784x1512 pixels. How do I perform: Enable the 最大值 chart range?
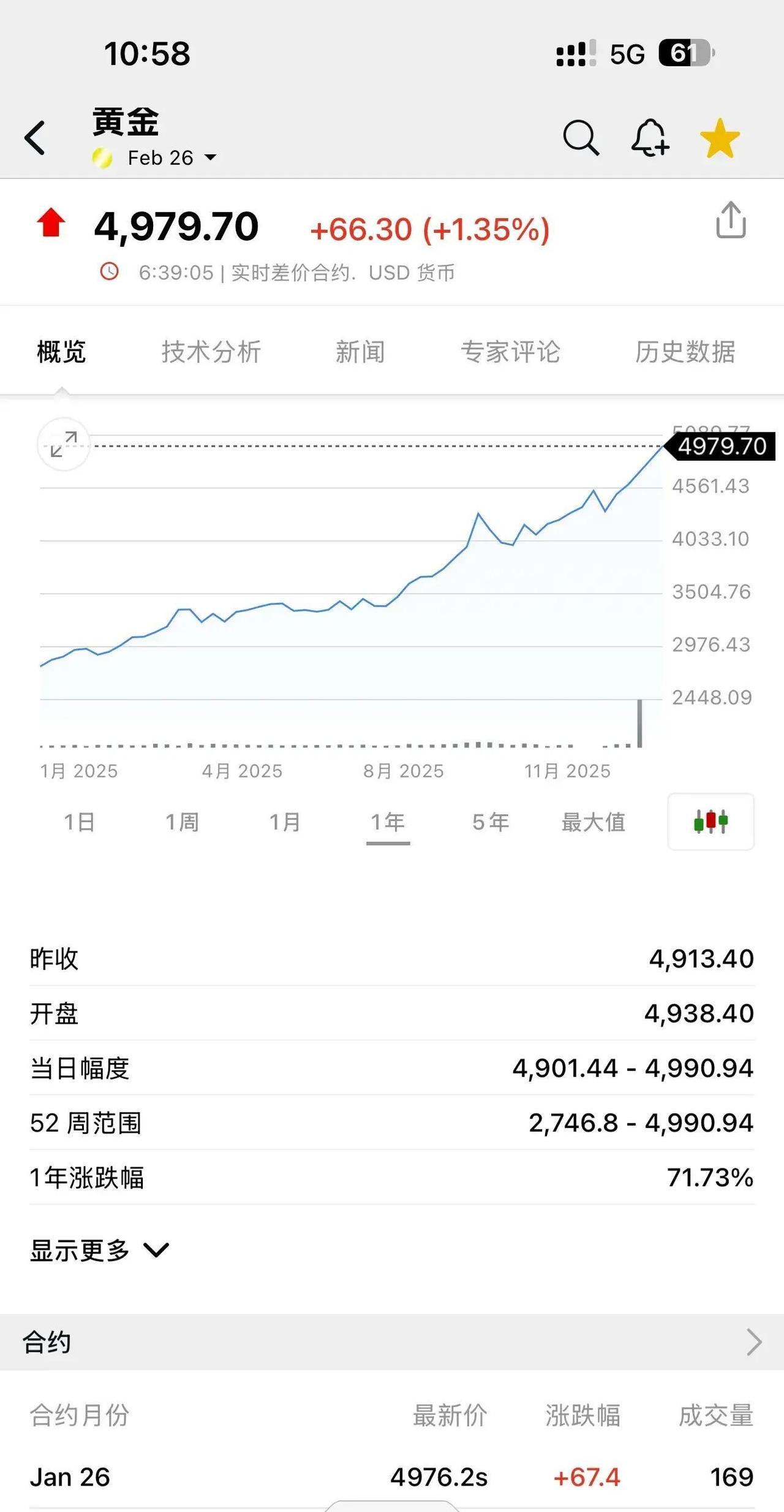[x=594, y=822]
